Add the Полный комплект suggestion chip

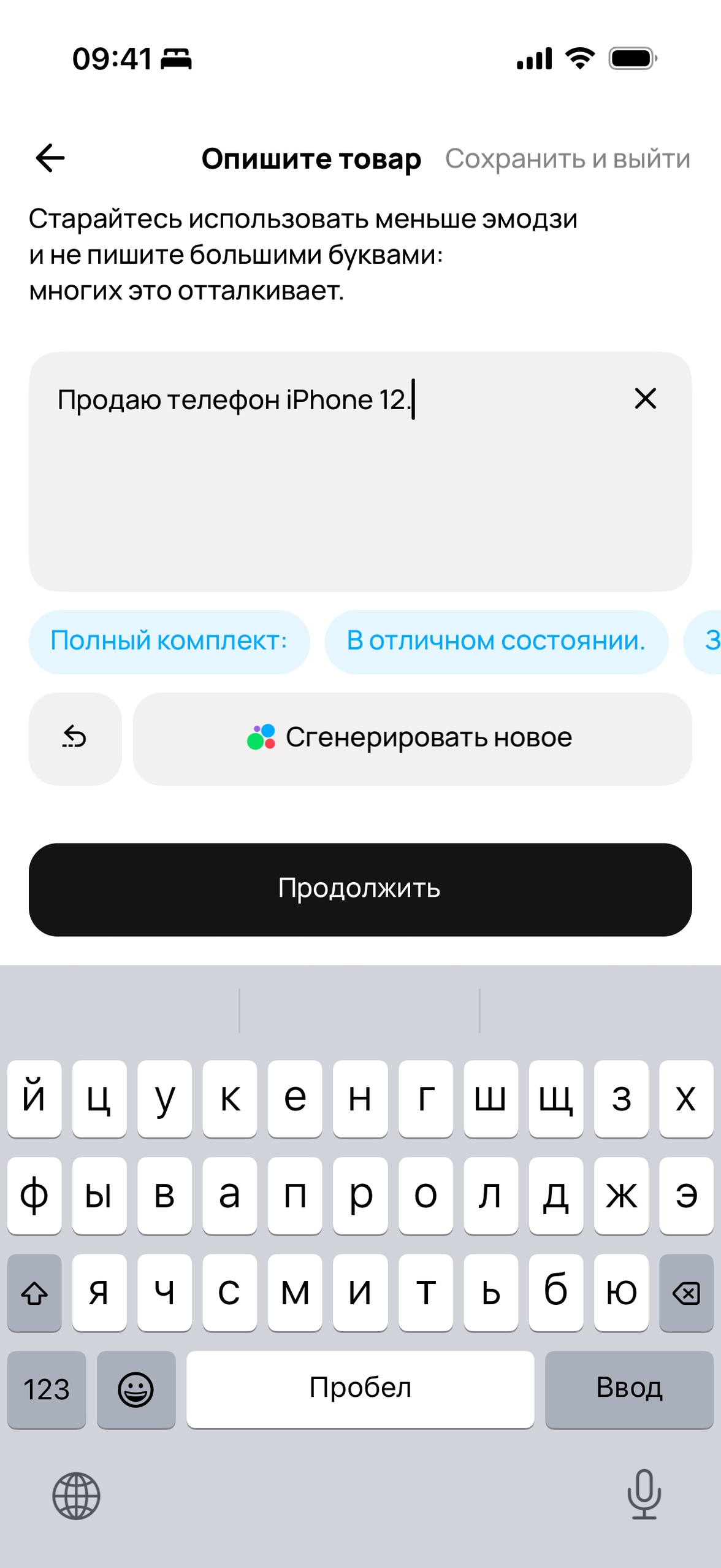(169, 641)
